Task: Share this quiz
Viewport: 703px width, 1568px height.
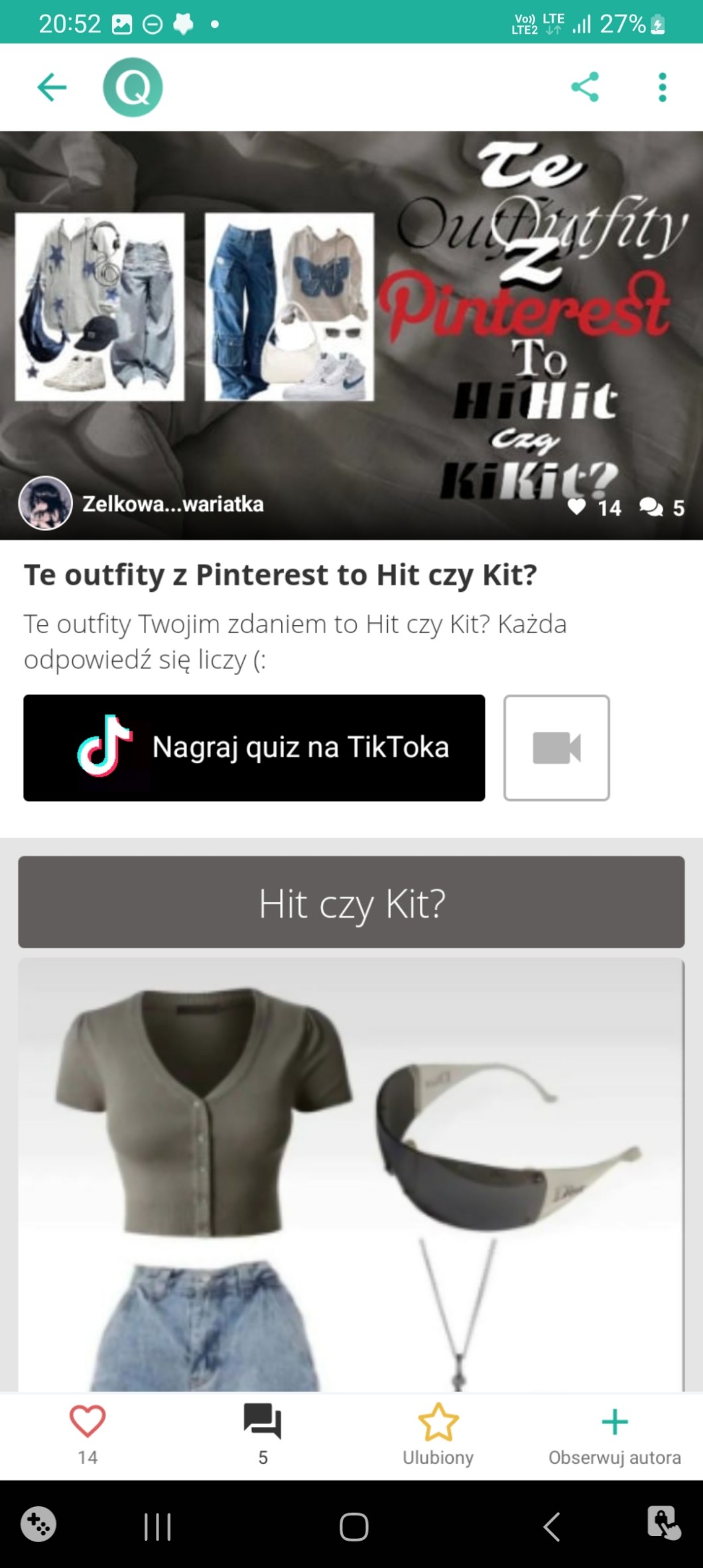Action: (585, 87)
